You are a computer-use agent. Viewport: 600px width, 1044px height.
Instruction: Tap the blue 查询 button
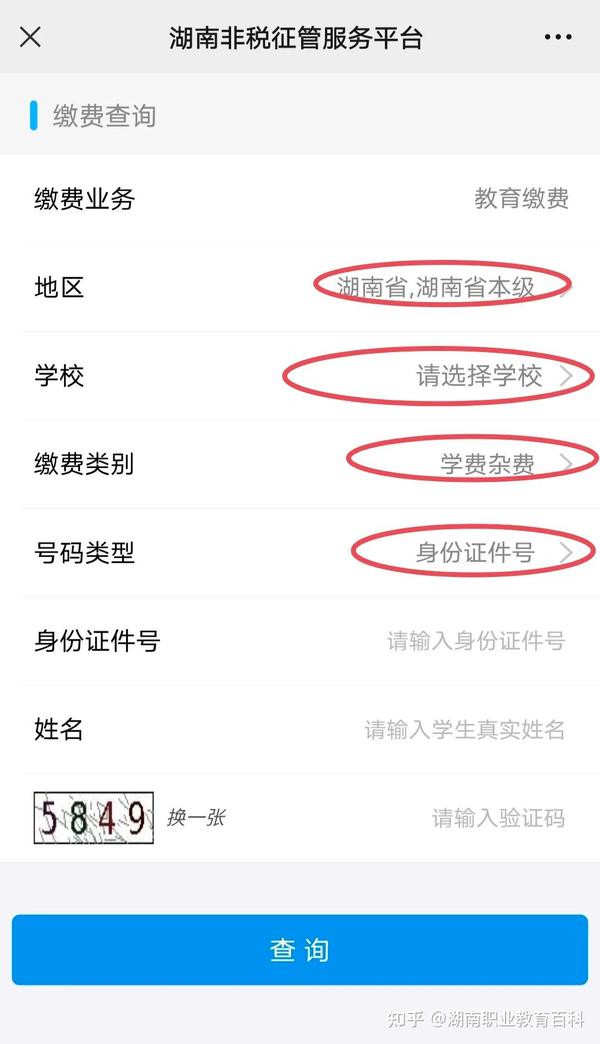click(x=300, y=949)
